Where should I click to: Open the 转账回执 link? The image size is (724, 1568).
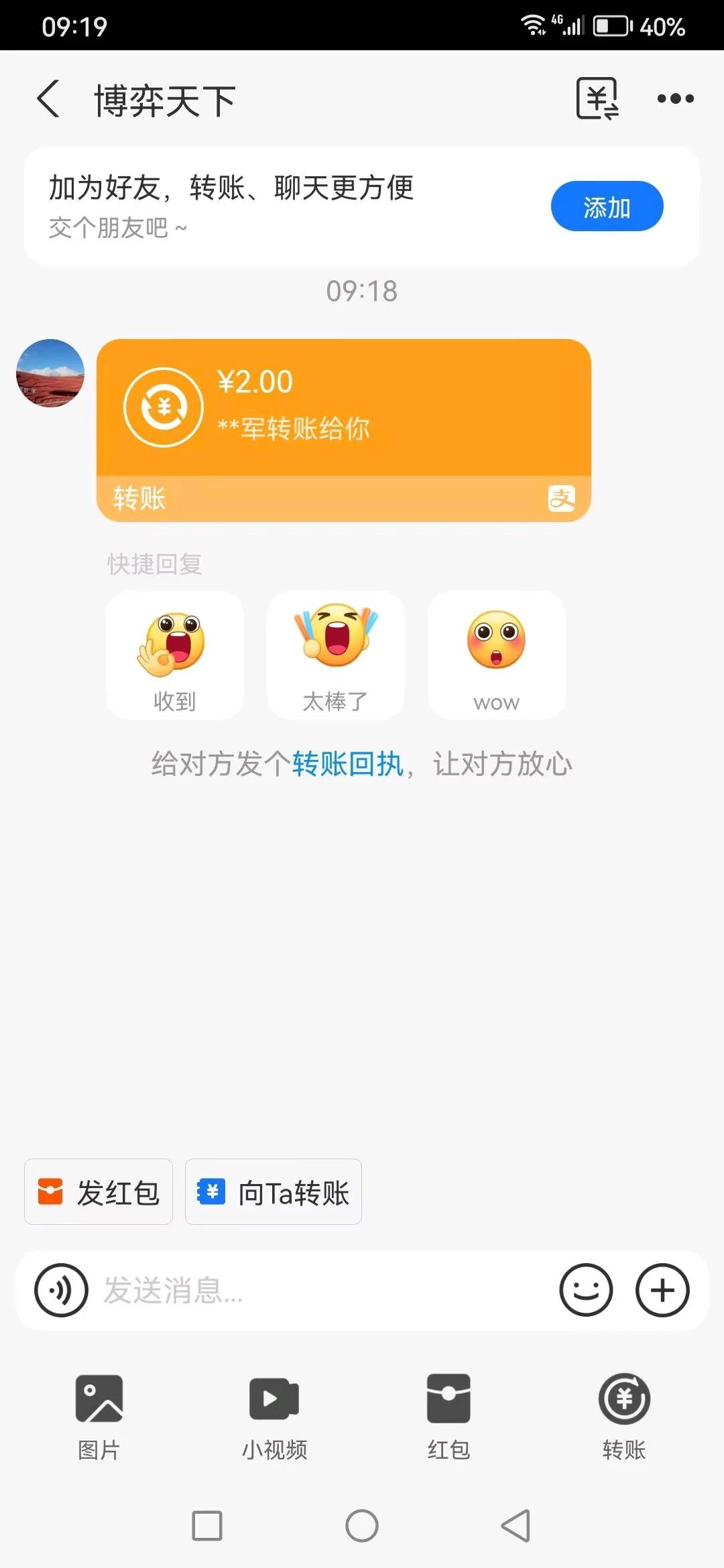click(x=347, y=764)
